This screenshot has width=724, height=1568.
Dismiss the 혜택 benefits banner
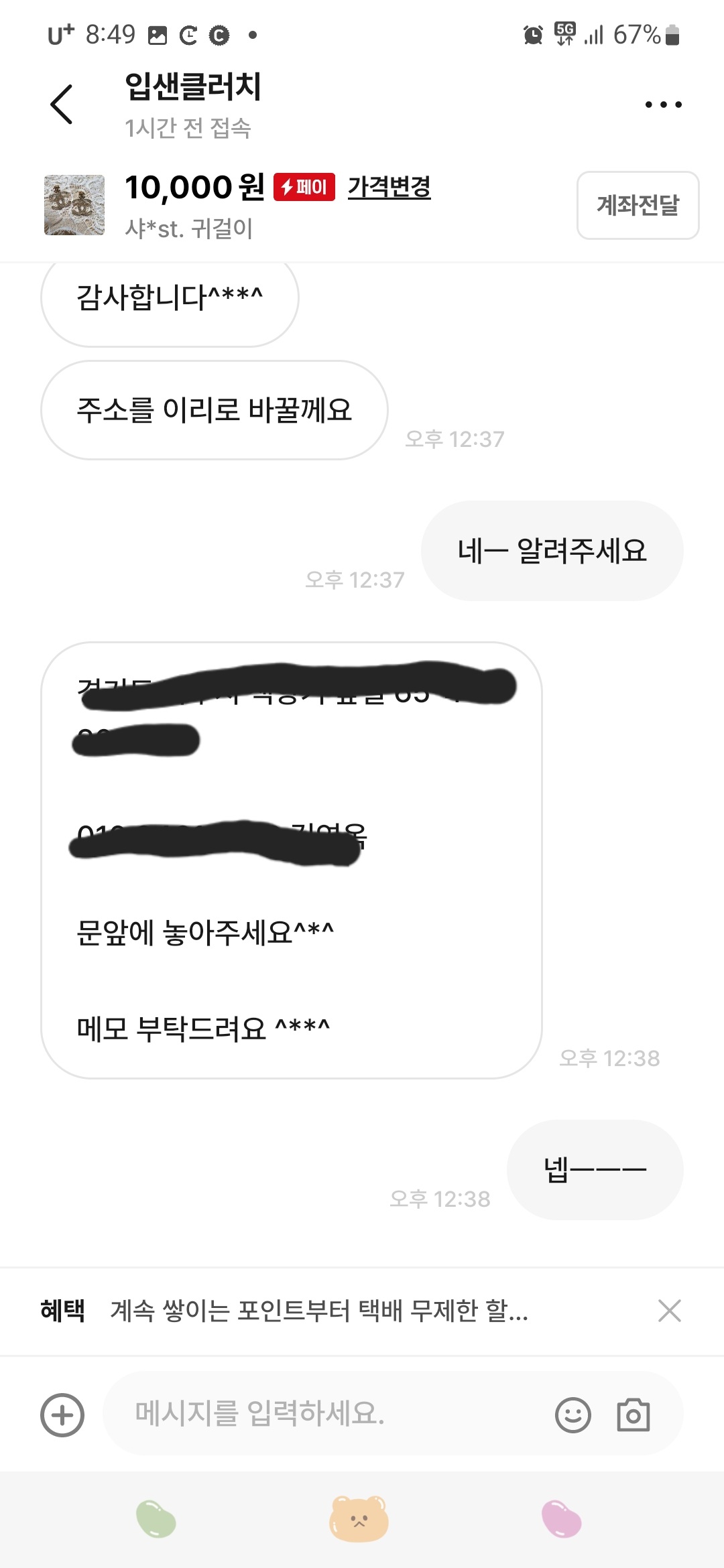[669, 1311]
